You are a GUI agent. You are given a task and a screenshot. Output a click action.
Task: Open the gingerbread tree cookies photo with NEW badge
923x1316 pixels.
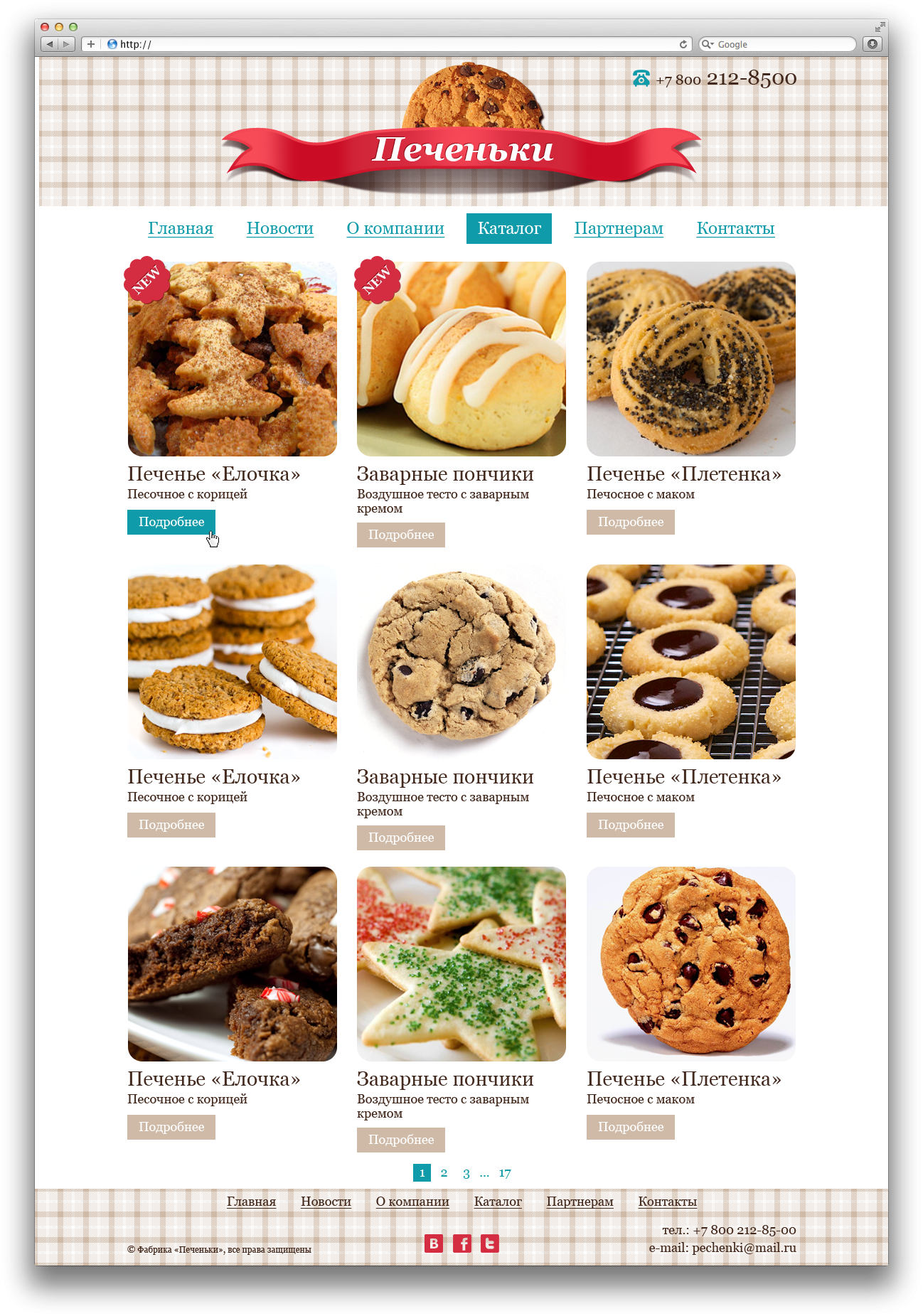[233, 359]
